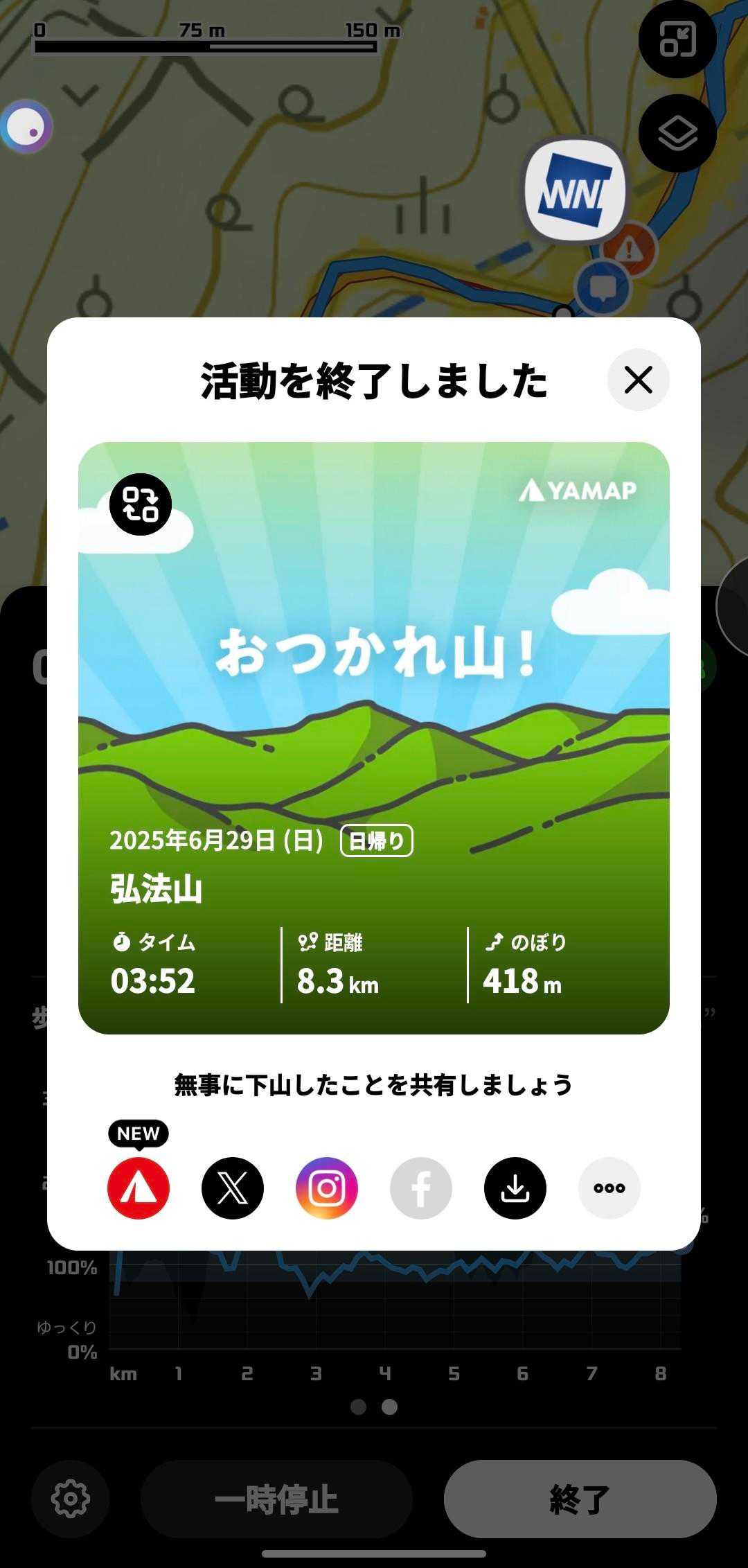Screen dimensions: 748x1568
Task: Tap the 終了 button
Action: pyautogui.click(x=580, y=1499)
